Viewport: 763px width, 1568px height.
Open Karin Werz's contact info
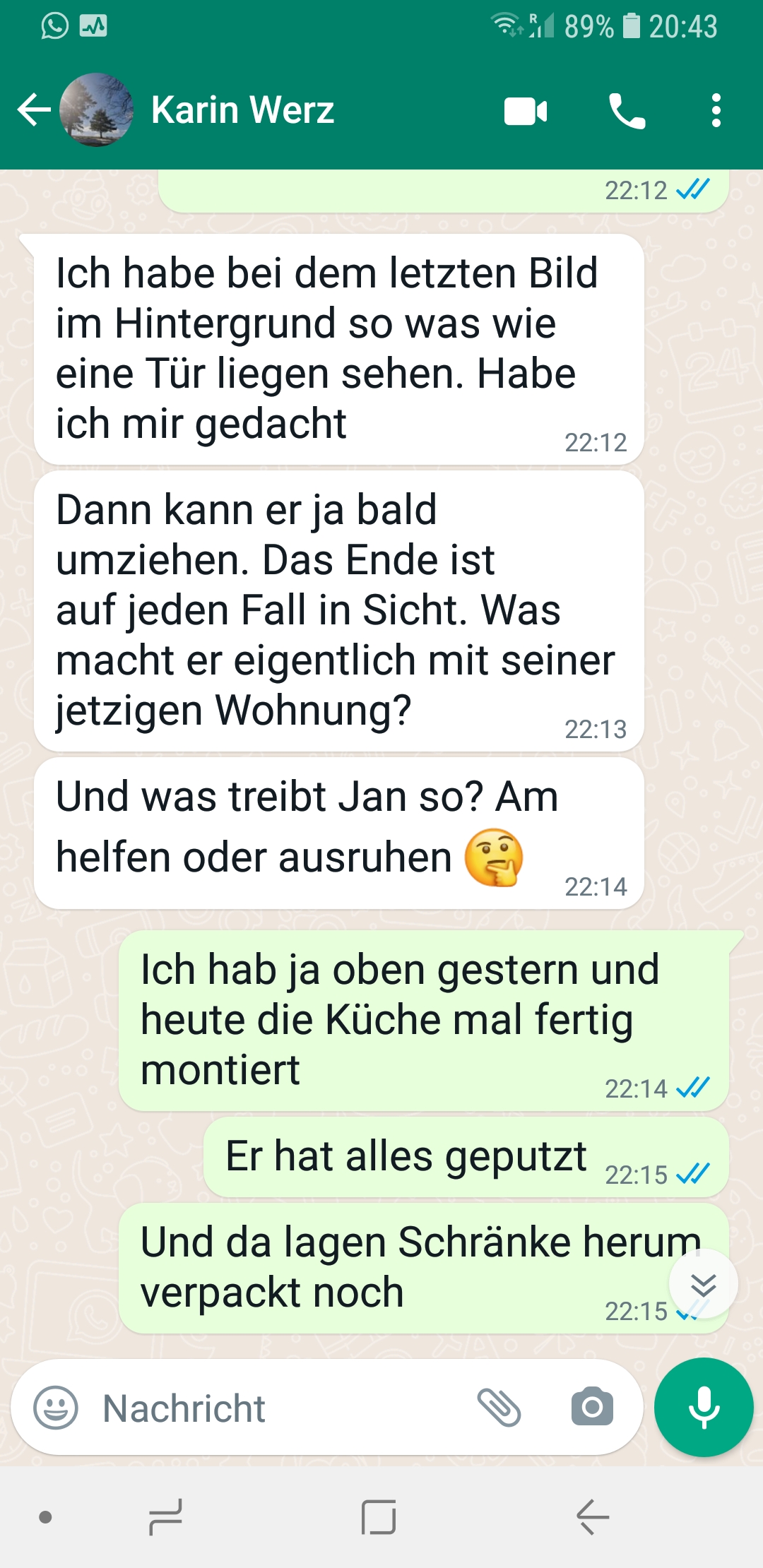[x=242, y=110]
